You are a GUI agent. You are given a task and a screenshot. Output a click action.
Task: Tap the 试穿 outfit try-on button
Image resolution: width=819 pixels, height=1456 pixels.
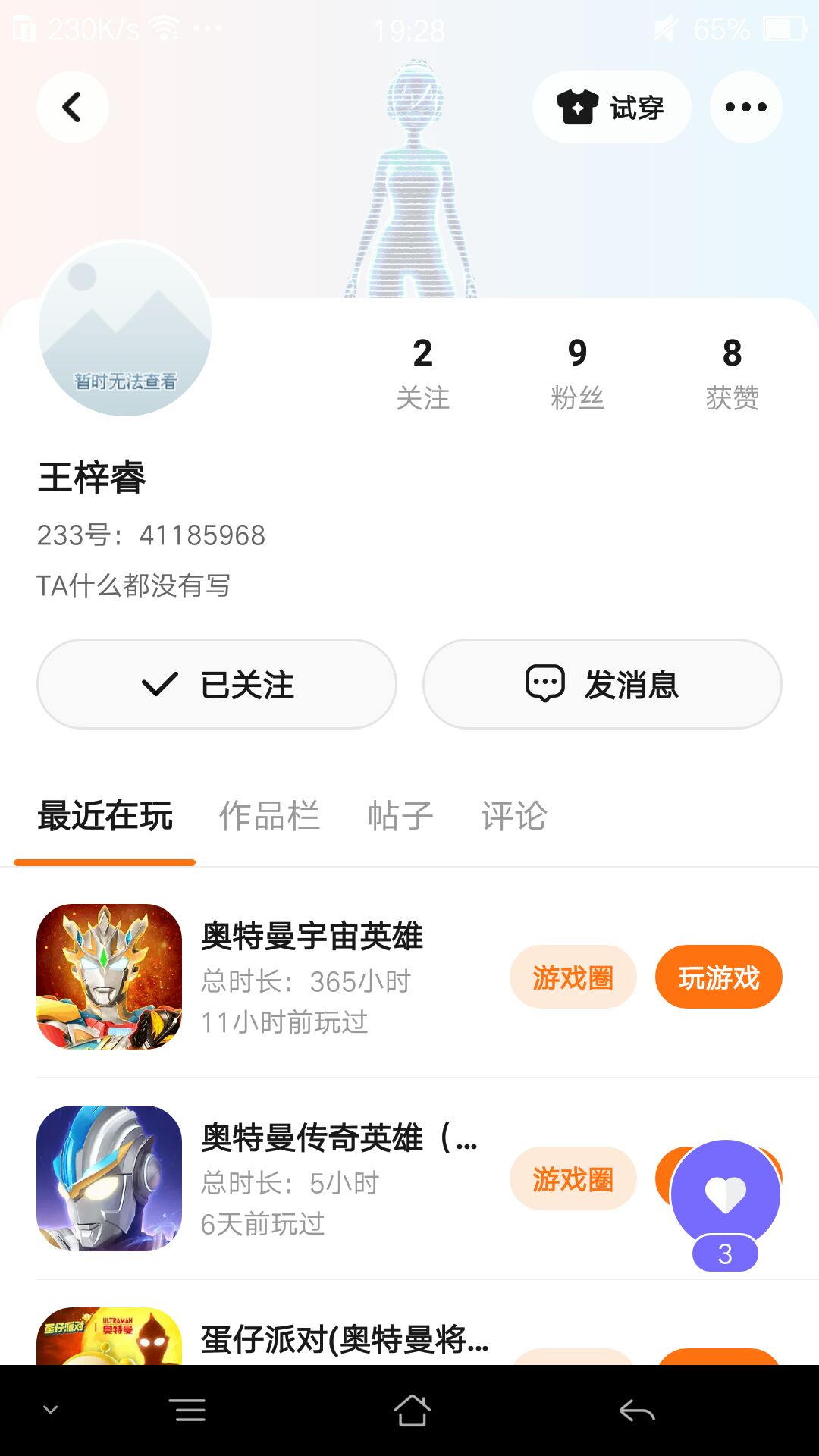[611, 107]
